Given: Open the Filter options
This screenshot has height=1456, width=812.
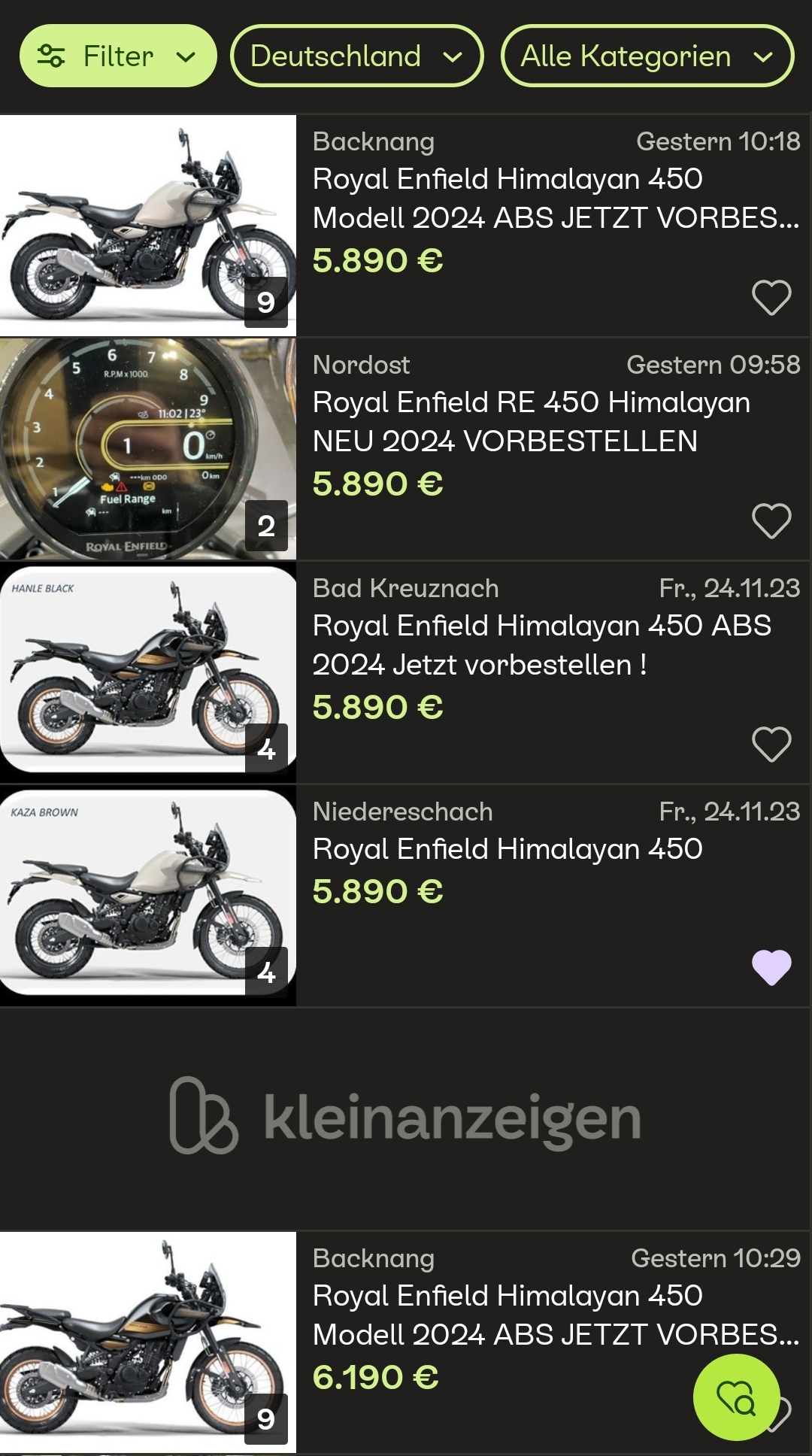Looking at the screenshot, I should tap(118, 56).
